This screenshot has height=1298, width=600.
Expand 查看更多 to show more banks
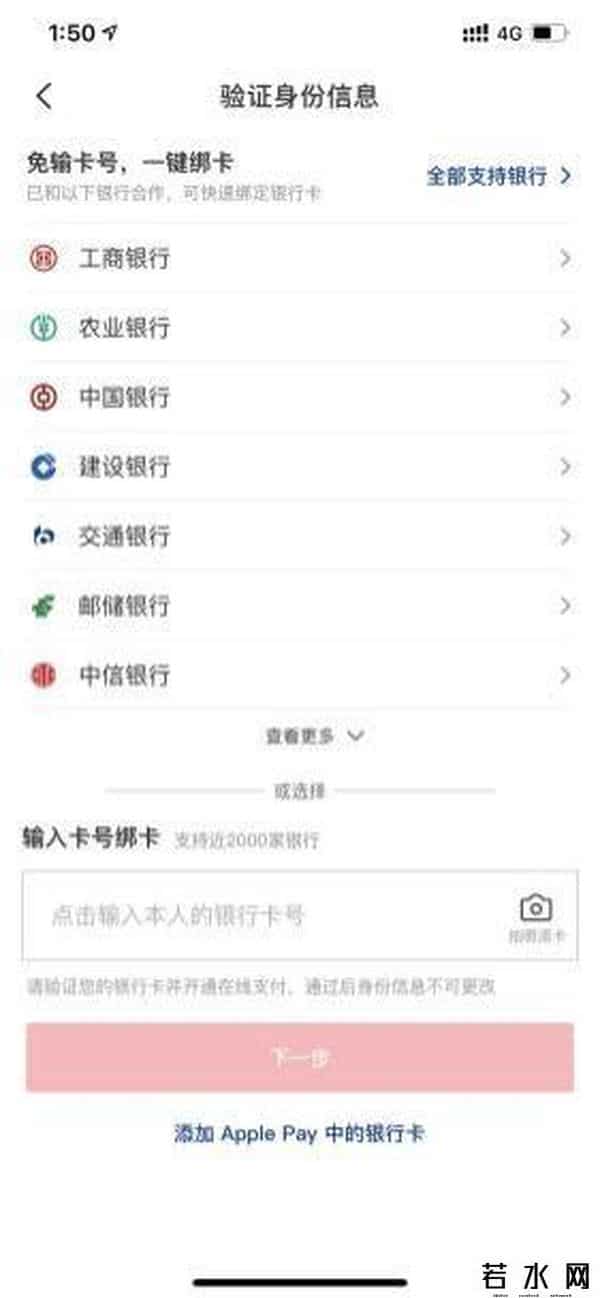pos(313,736)
